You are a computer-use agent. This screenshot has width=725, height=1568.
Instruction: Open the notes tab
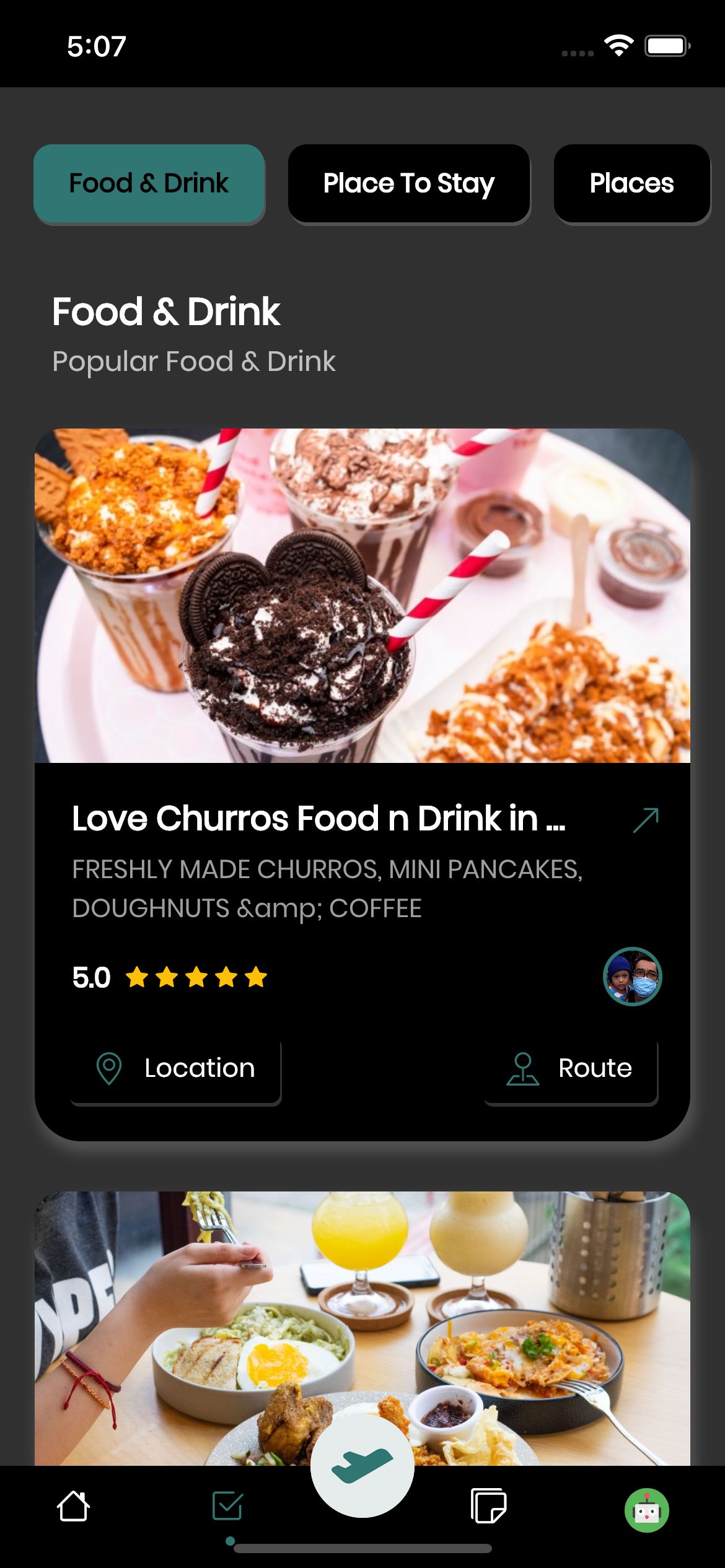(x=488, y=1506)
